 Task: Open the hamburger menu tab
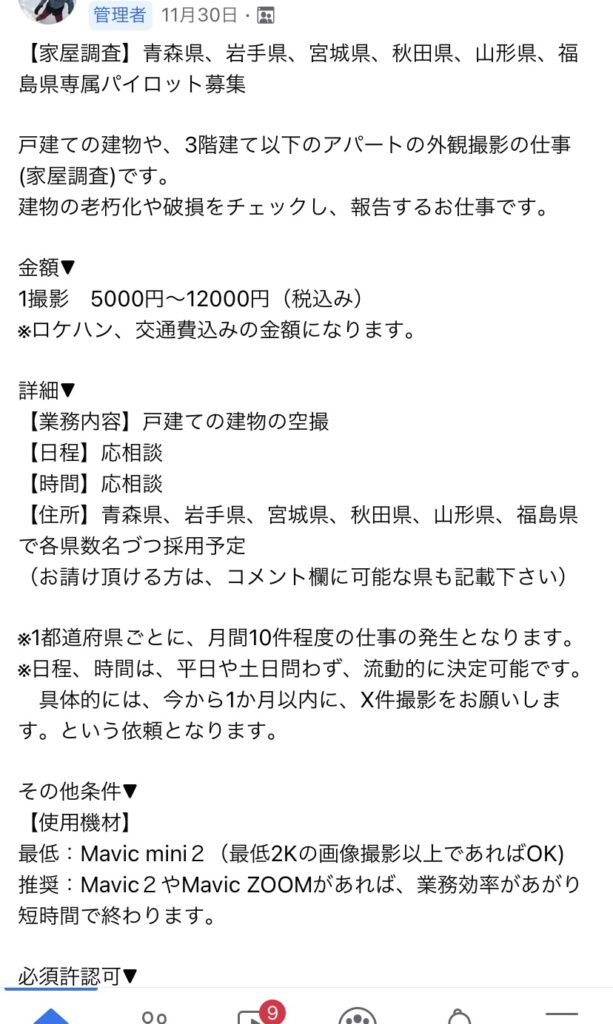561,1016
